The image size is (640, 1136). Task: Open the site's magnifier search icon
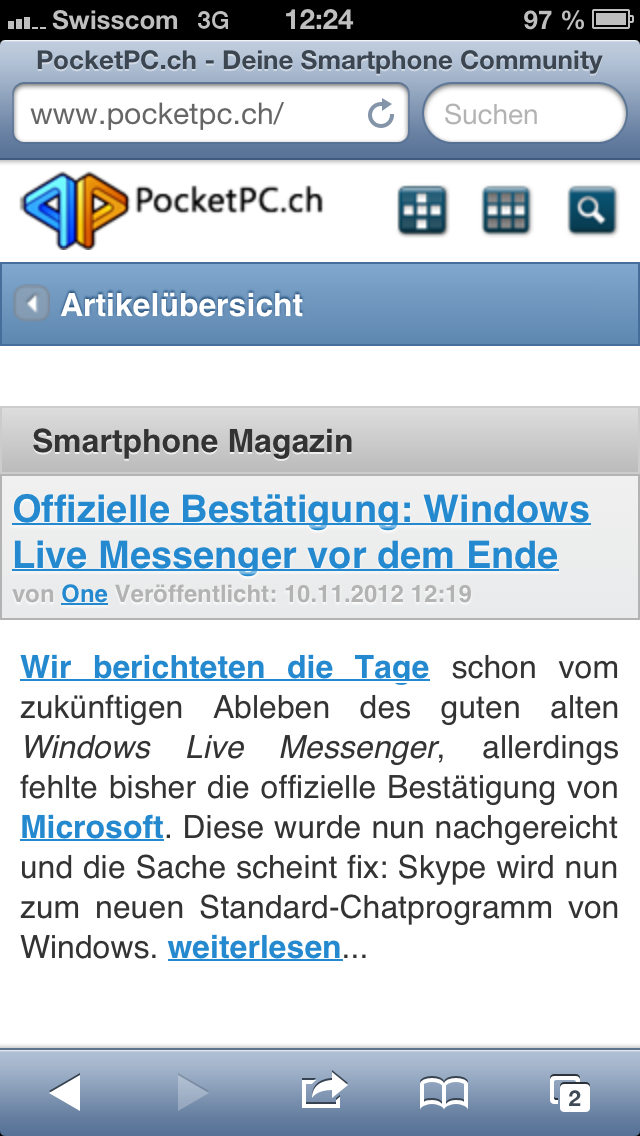(x=592, y=211)
